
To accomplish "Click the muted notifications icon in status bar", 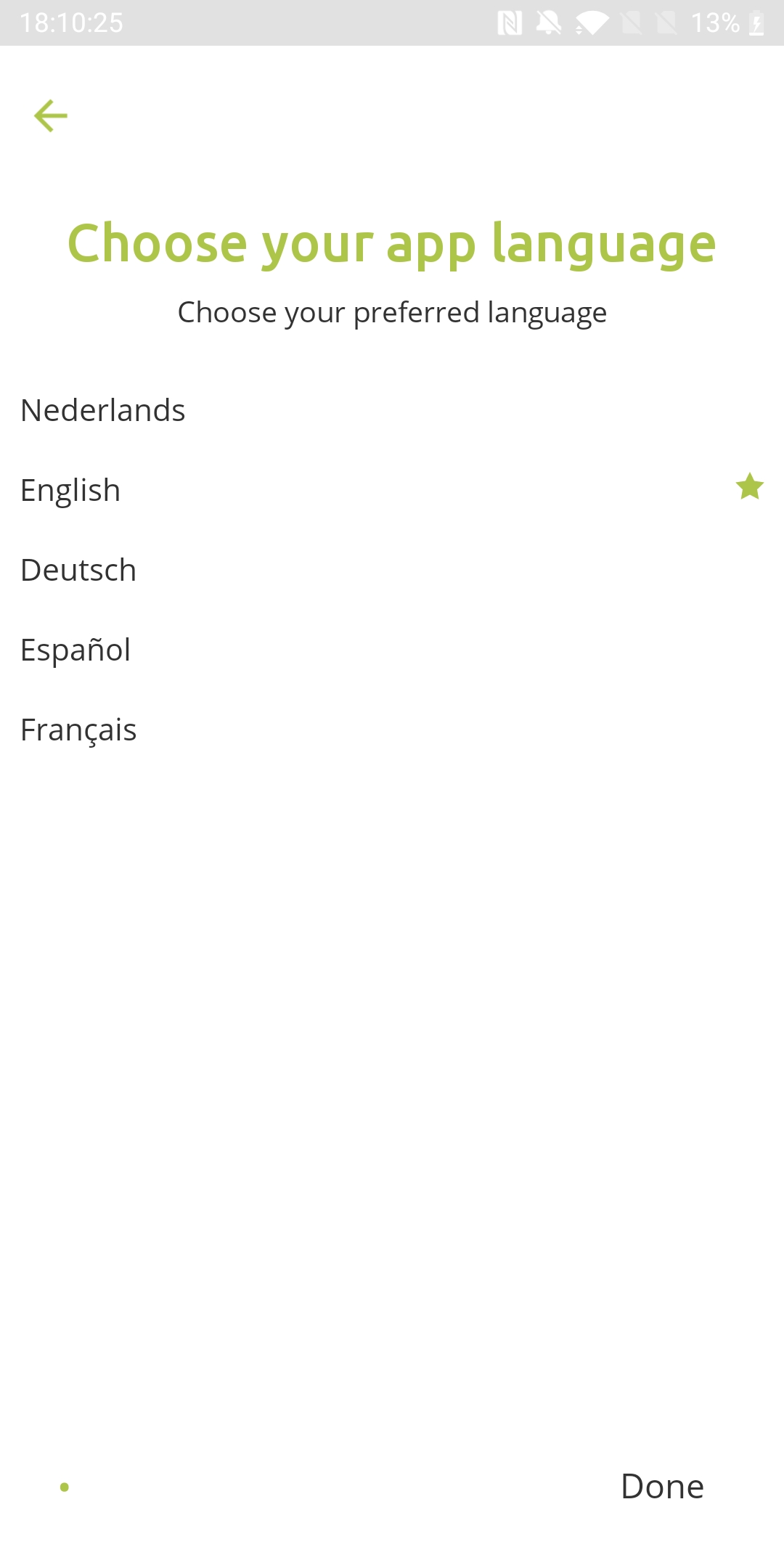I will 550,24.
